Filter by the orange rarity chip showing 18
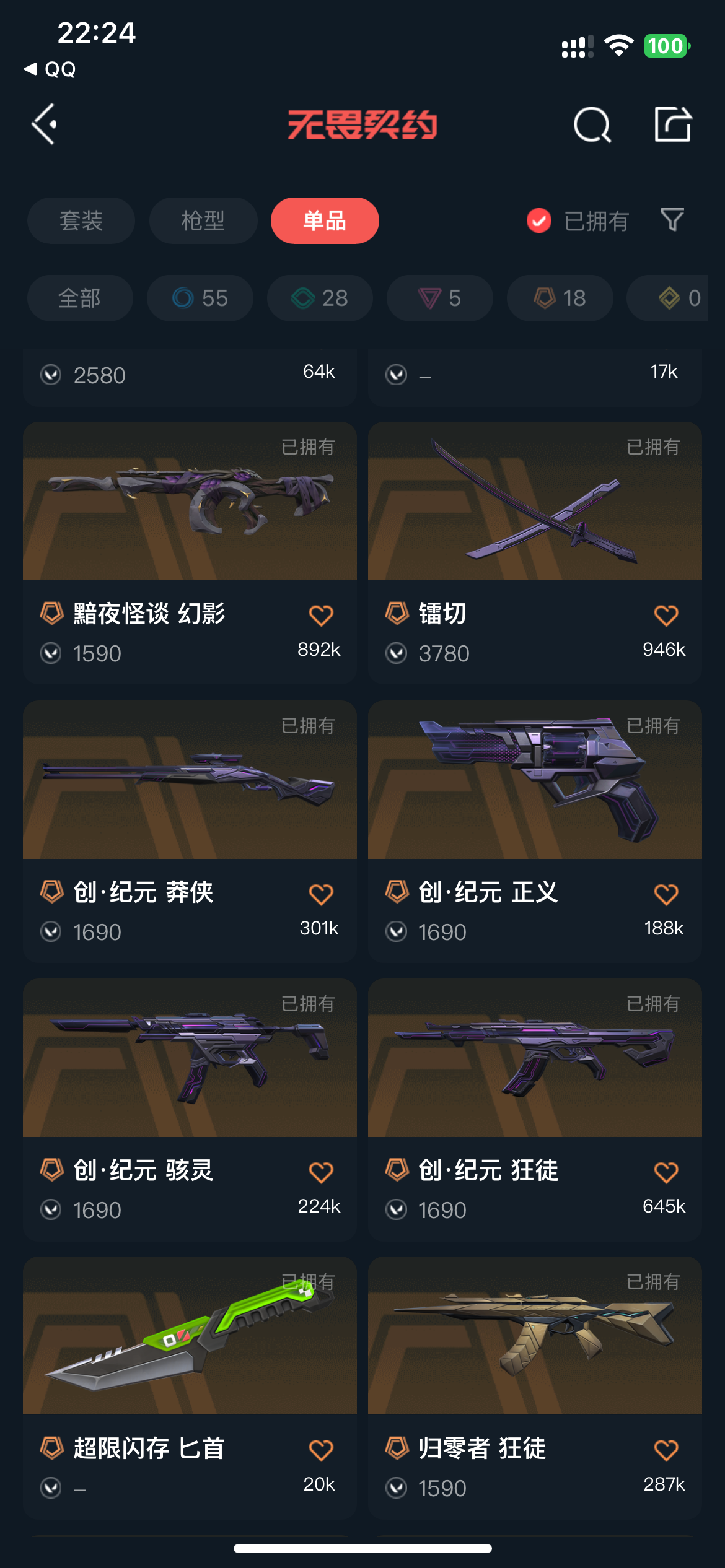Screen dimensions: 725x1568 pyautogui.click(x=560, y=298)
